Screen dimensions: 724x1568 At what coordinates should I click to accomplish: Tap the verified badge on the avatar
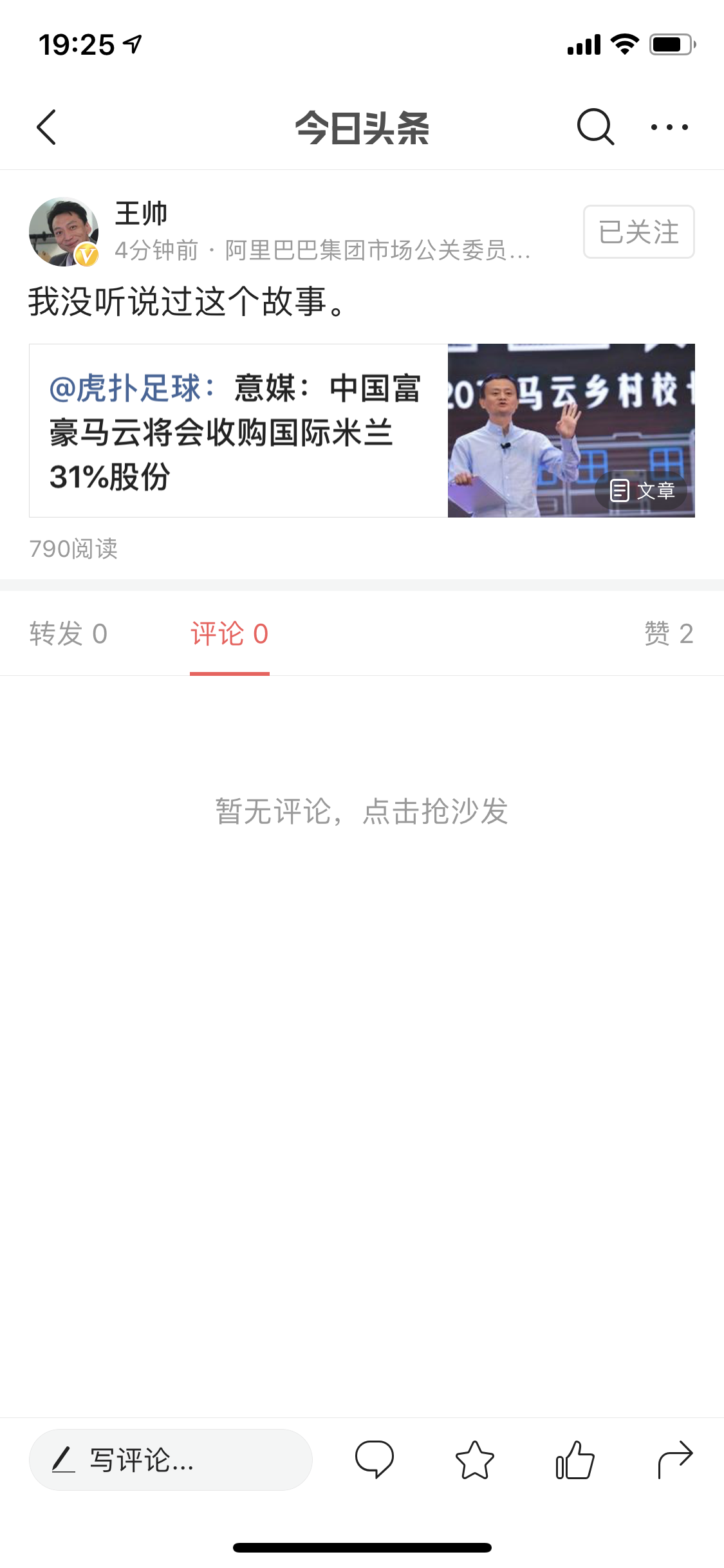tap(87, 254)
